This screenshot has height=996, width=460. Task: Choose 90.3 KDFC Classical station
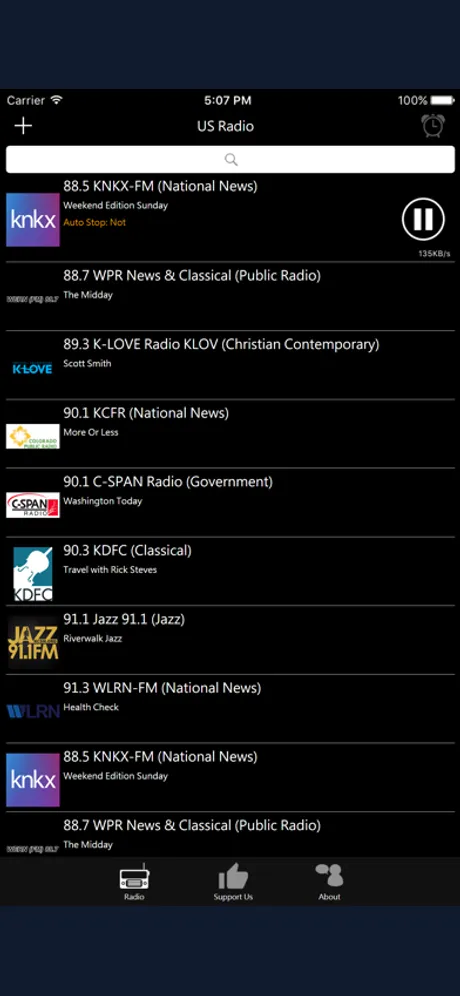[x=230, y=571]
